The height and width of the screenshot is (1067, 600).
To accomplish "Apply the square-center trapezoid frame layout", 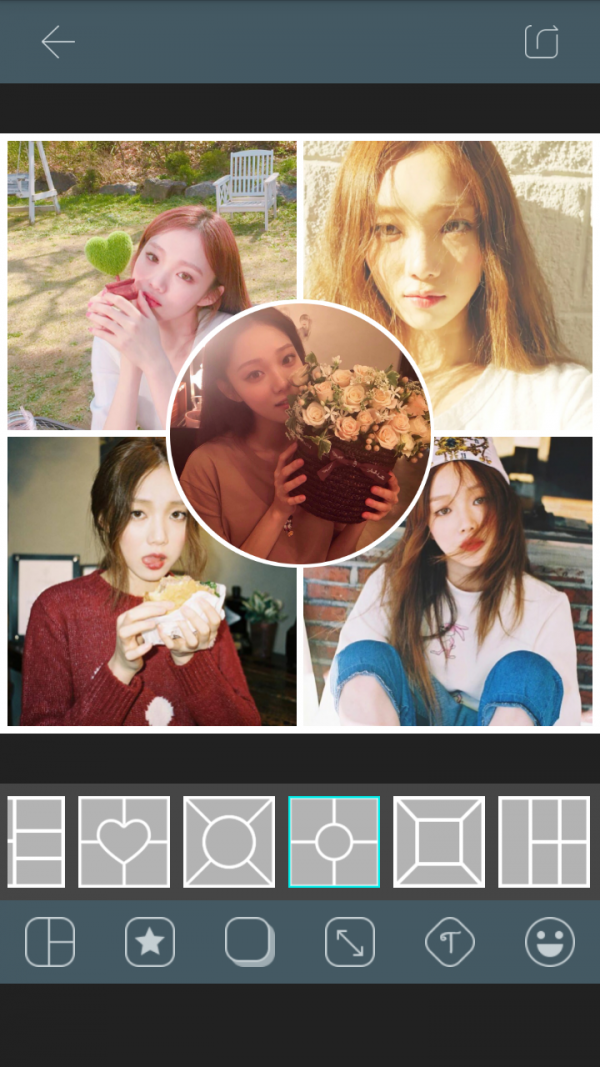I will tap(439, 841).
